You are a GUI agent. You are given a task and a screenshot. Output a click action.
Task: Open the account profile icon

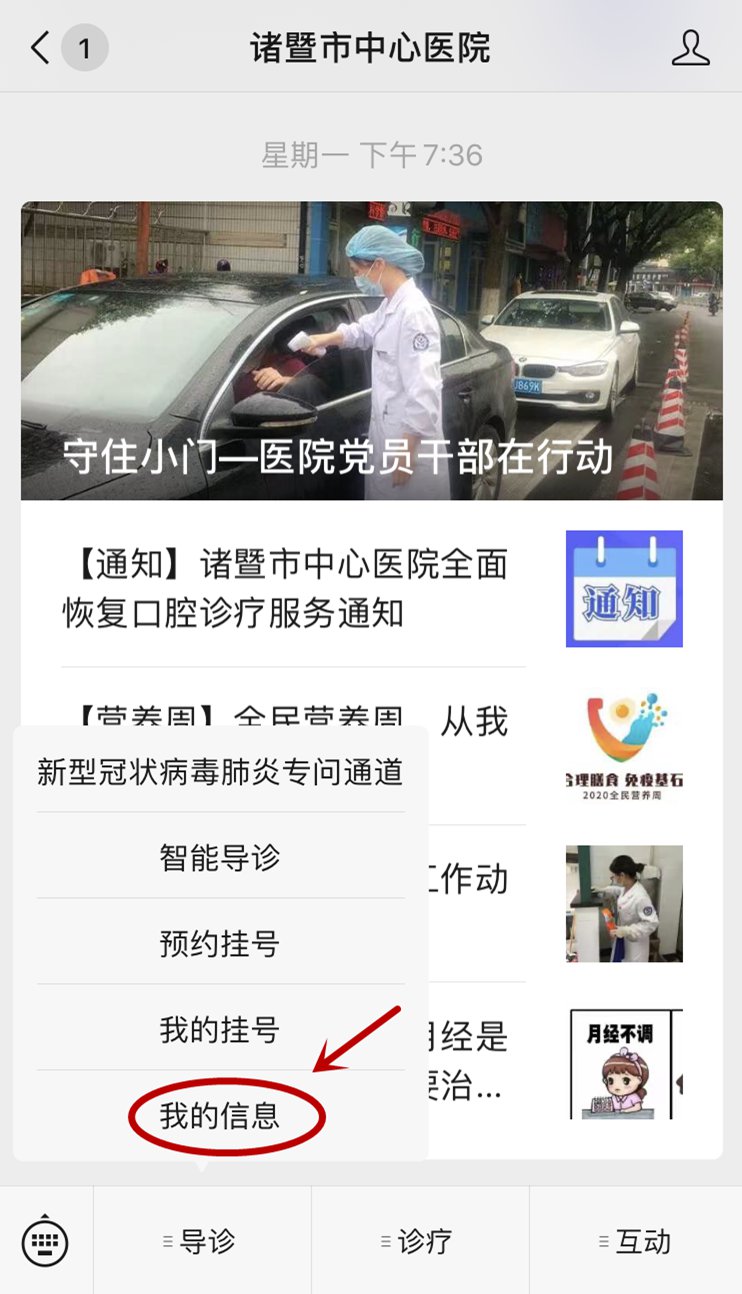[690, 48]
